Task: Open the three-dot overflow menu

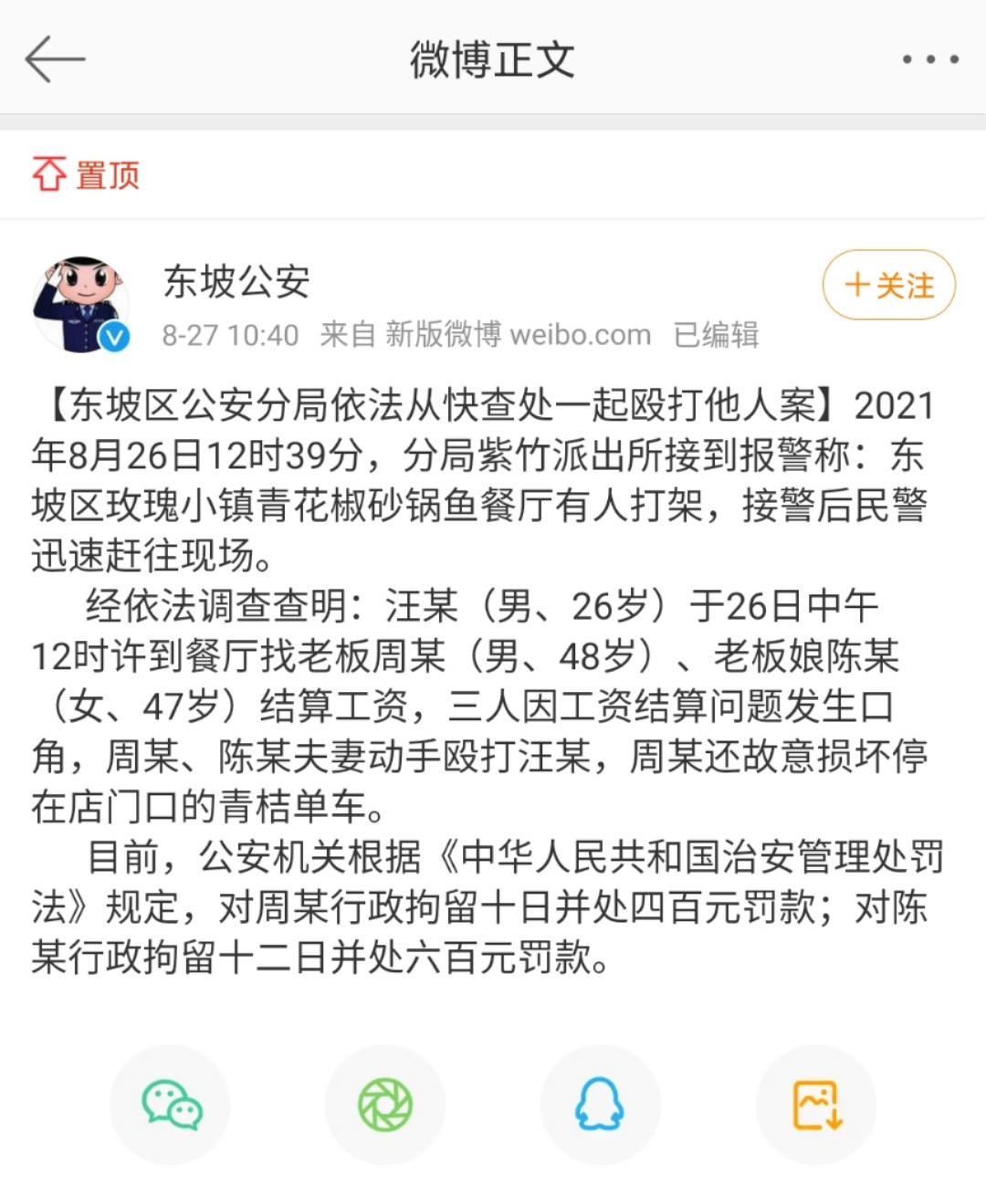Action: click(929, 60)
